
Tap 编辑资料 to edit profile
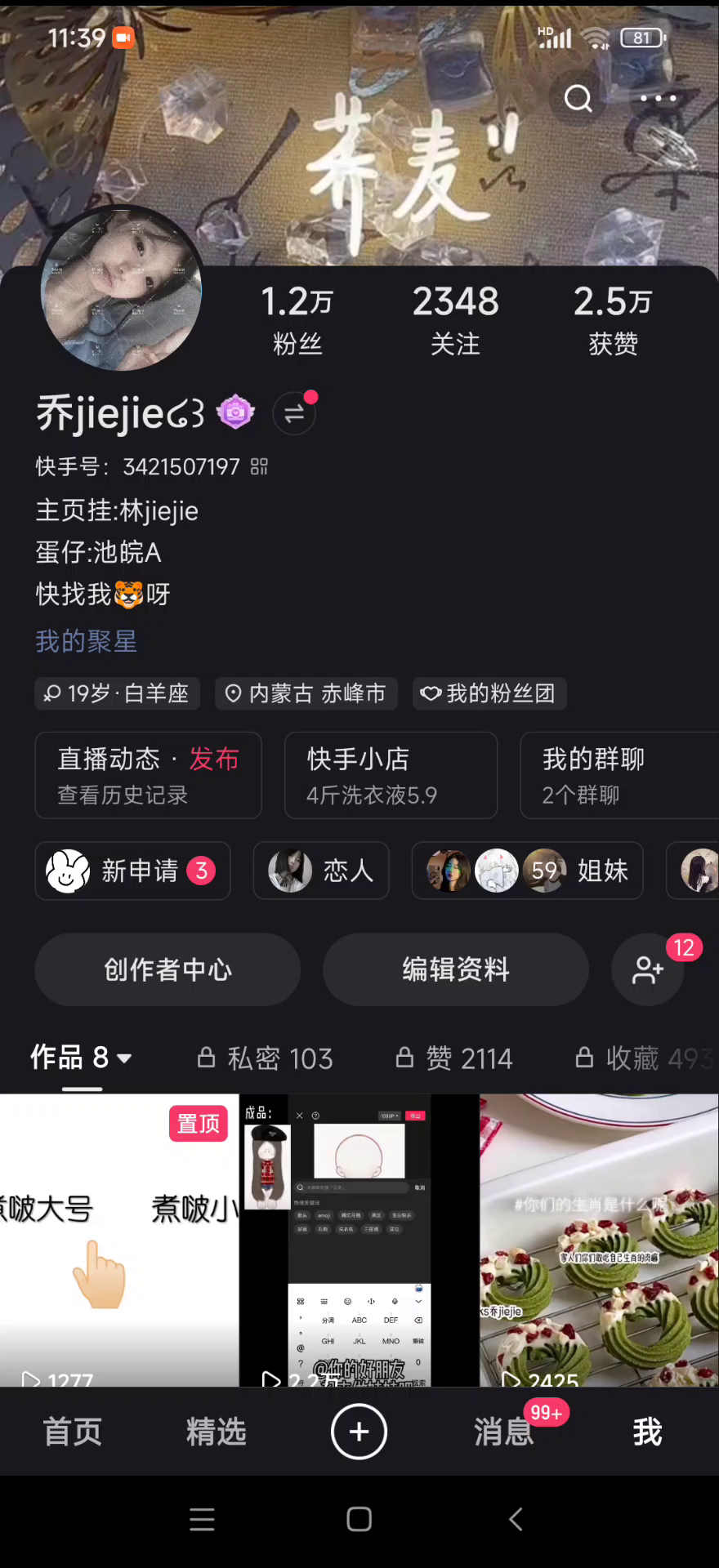(x=456, y=969)
